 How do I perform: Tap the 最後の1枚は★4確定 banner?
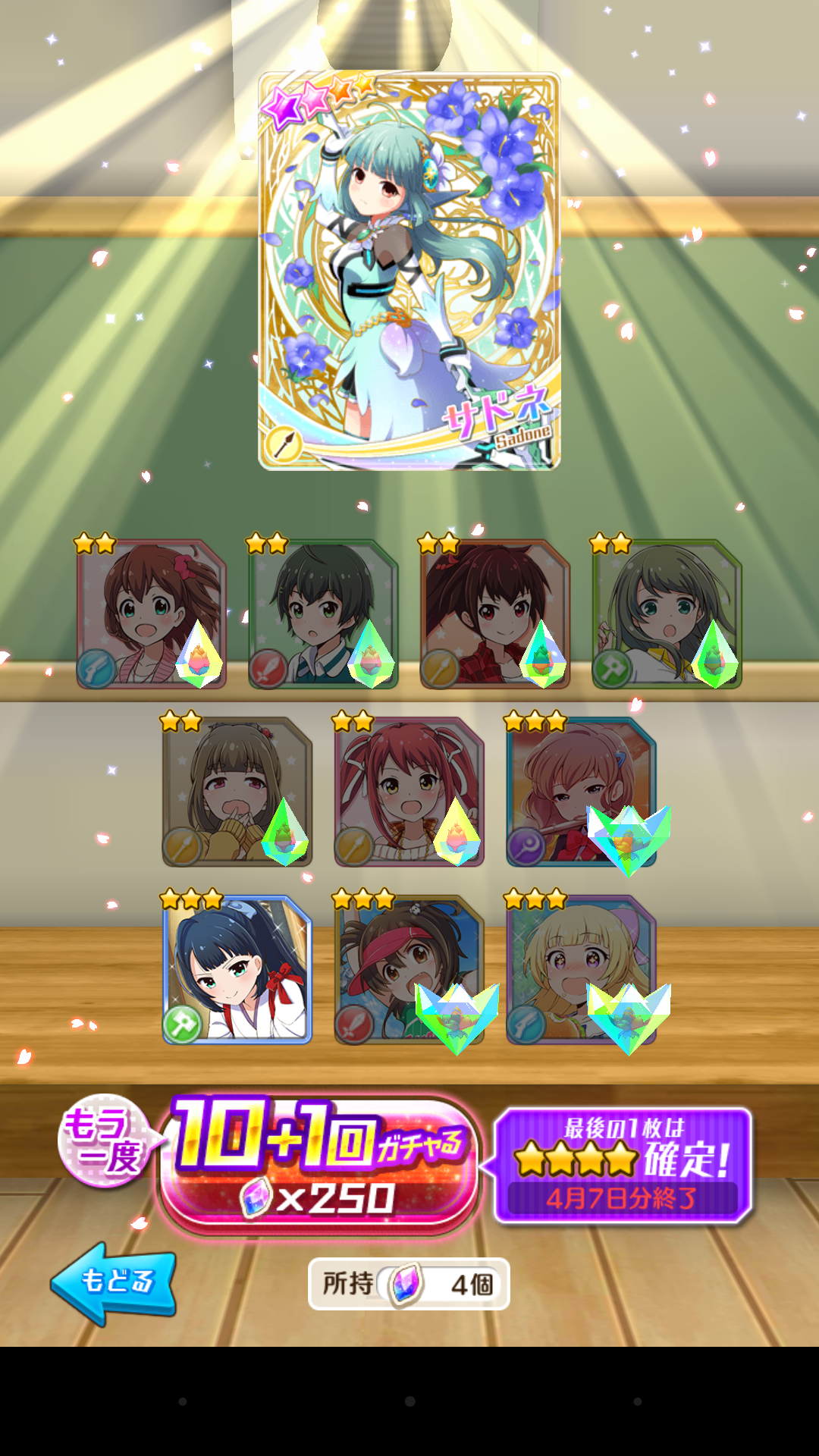pos(622,1164)
